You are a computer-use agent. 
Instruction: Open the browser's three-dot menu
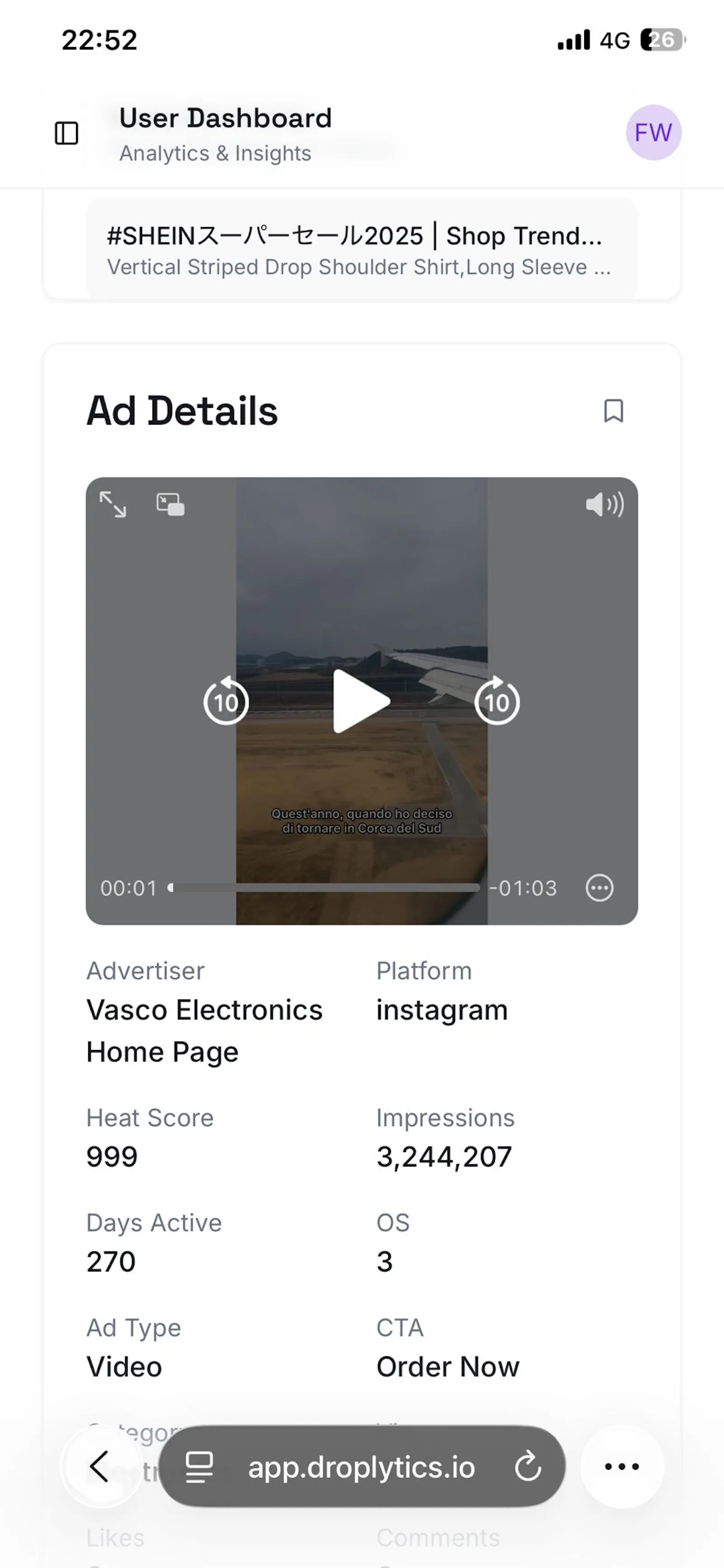pyautogui.click(x=622, y=1466)
